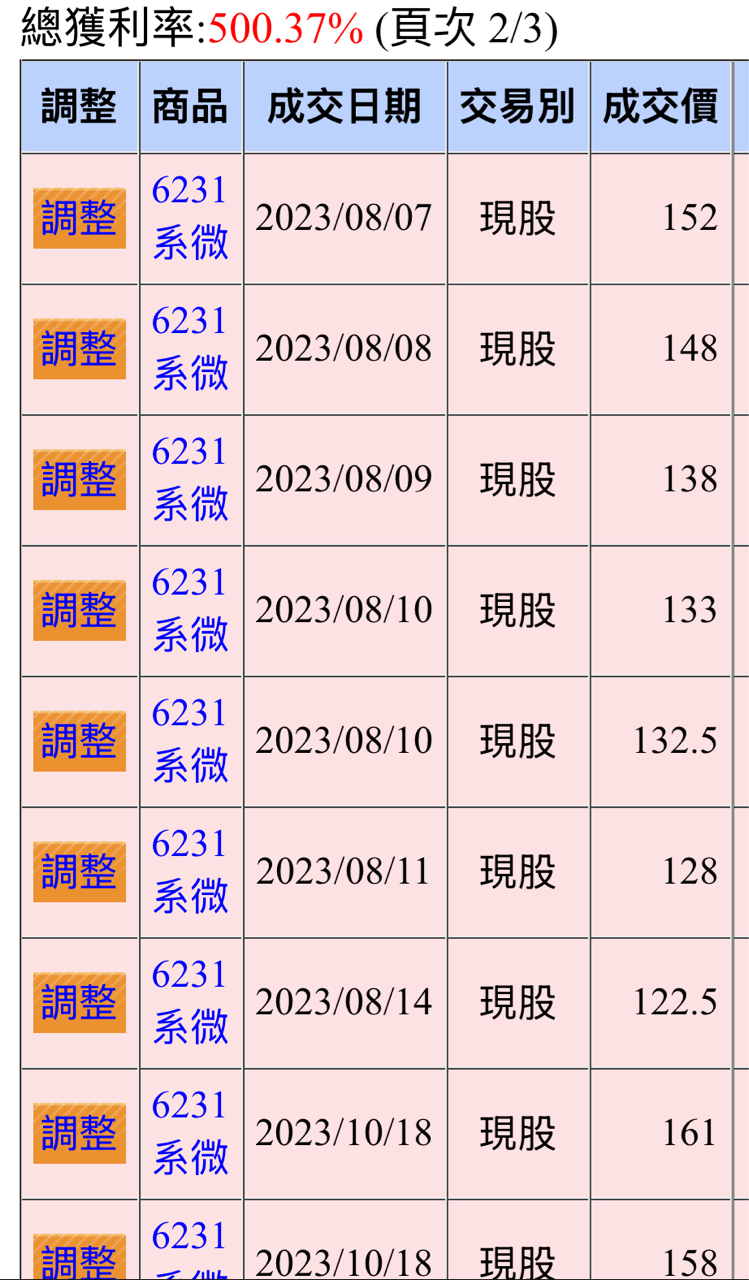Click 調整 button for the 2023/08/14 trade
The width and height of the screenshot is (749, 1280).
pyautogui.click(x=78, y=1001)
